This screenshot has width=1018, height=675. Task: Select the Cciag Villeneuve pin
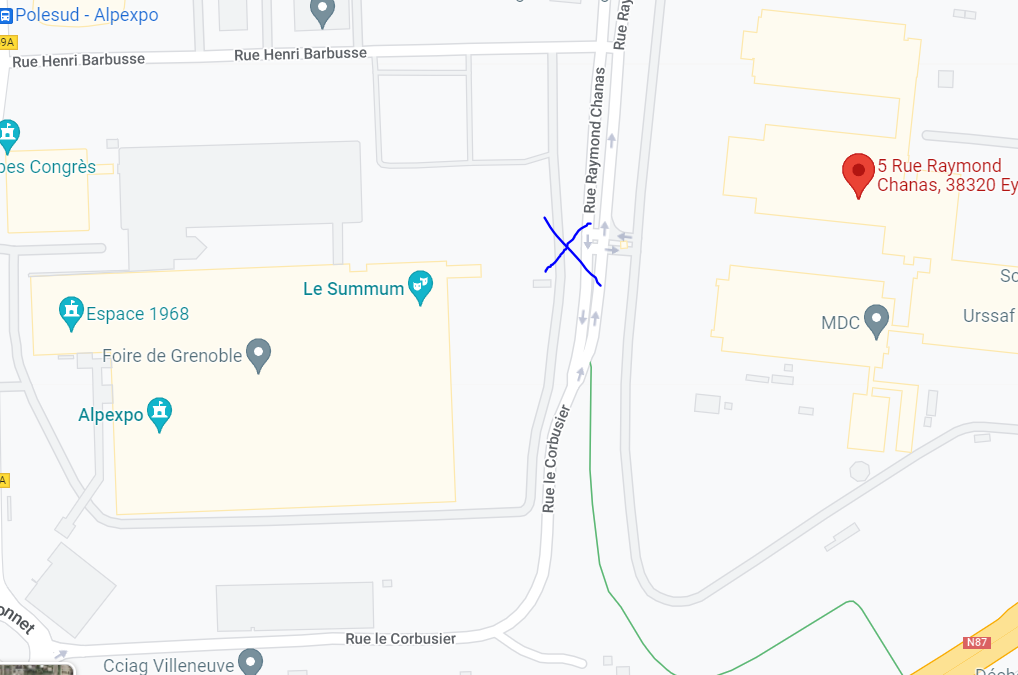pos(249,662)
